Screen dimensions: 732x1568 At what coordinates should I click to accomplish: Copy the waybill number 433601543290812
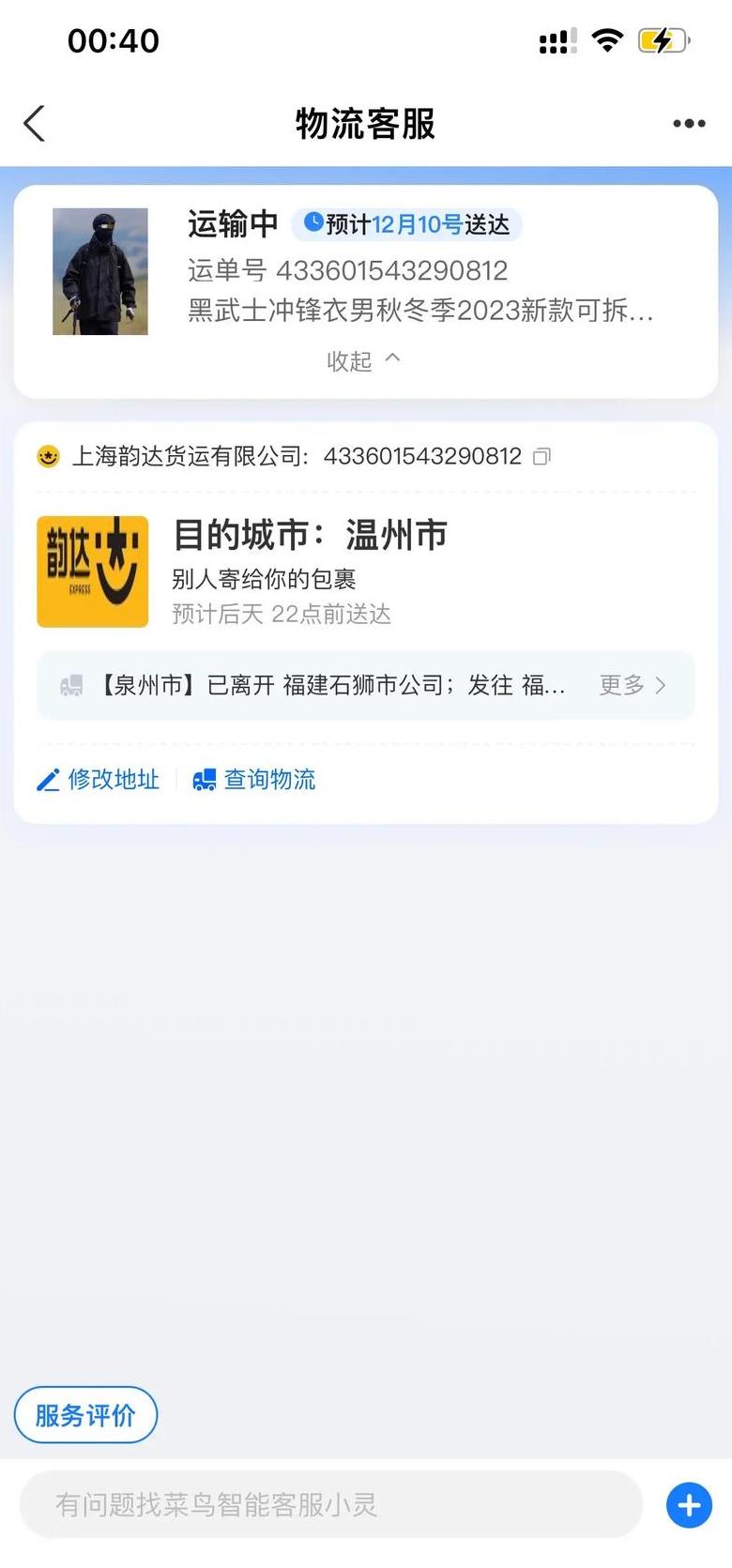[x=541, y=457]
